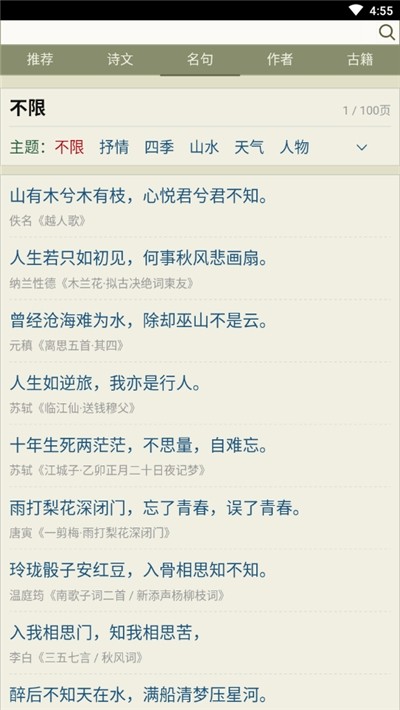Switch to the 推荐 tab
The width and height of the screenshot is (400, 710).
click(40, 59)
